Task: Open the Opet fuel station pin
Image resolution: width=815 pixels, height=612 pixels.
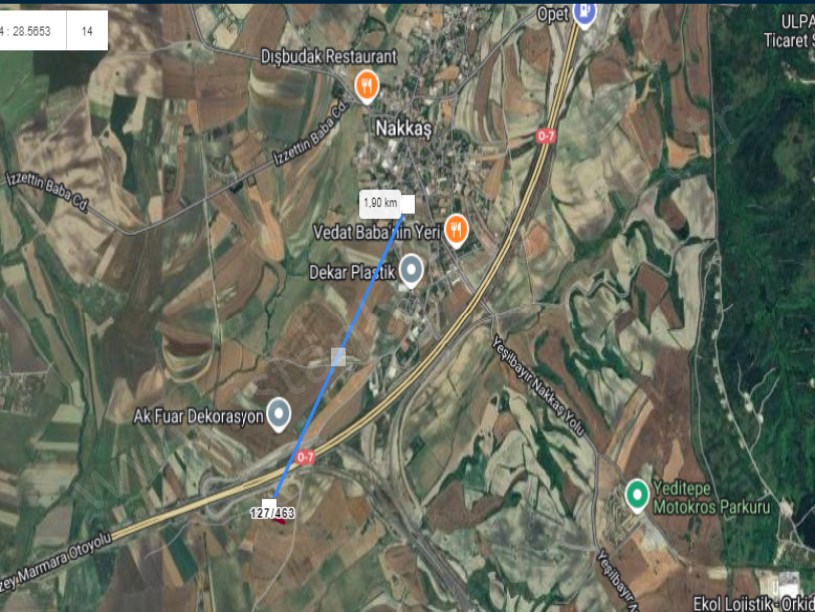Action: click(x=585, y=12)
